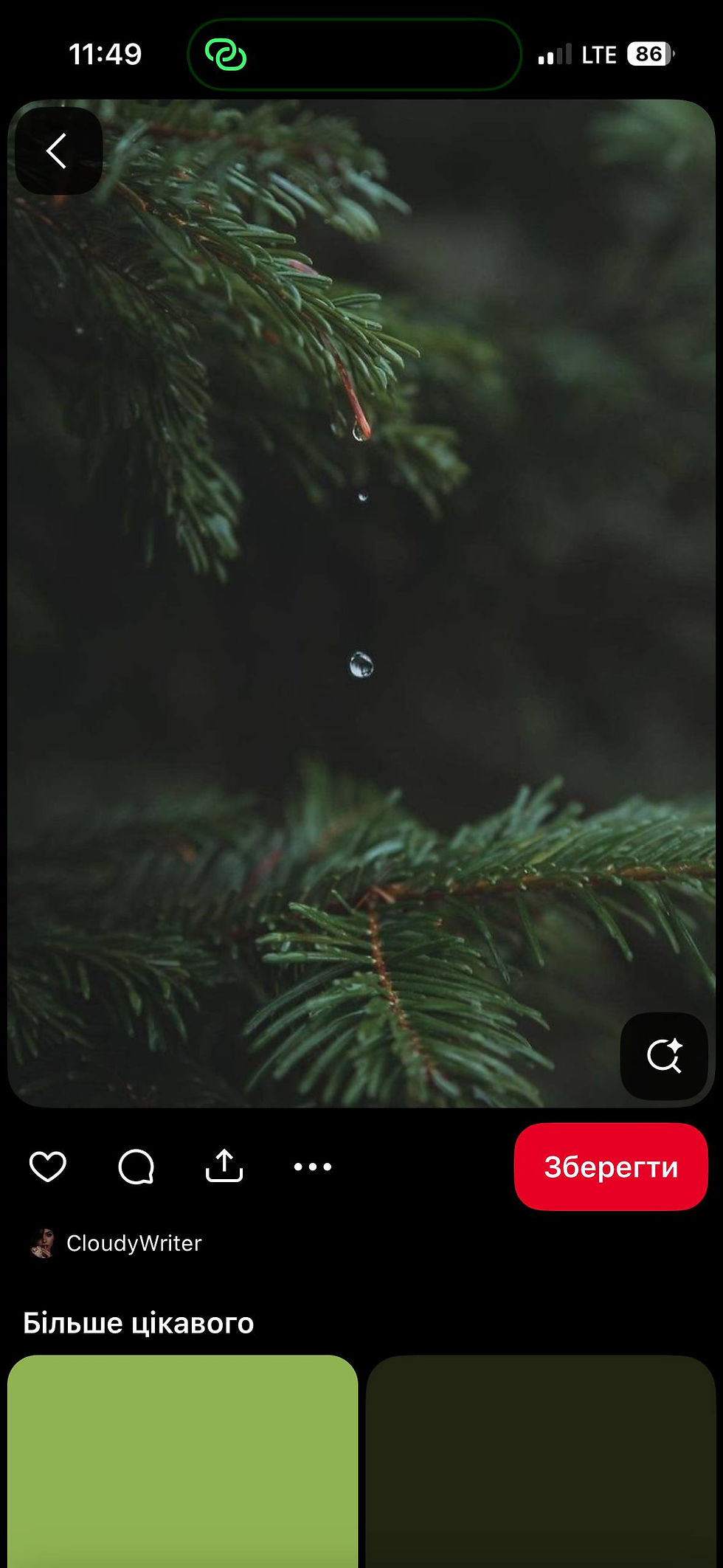Share this pin
Image resolution: width=723 pixels, height=1568 pixels.
click(x=224, y=1167)
